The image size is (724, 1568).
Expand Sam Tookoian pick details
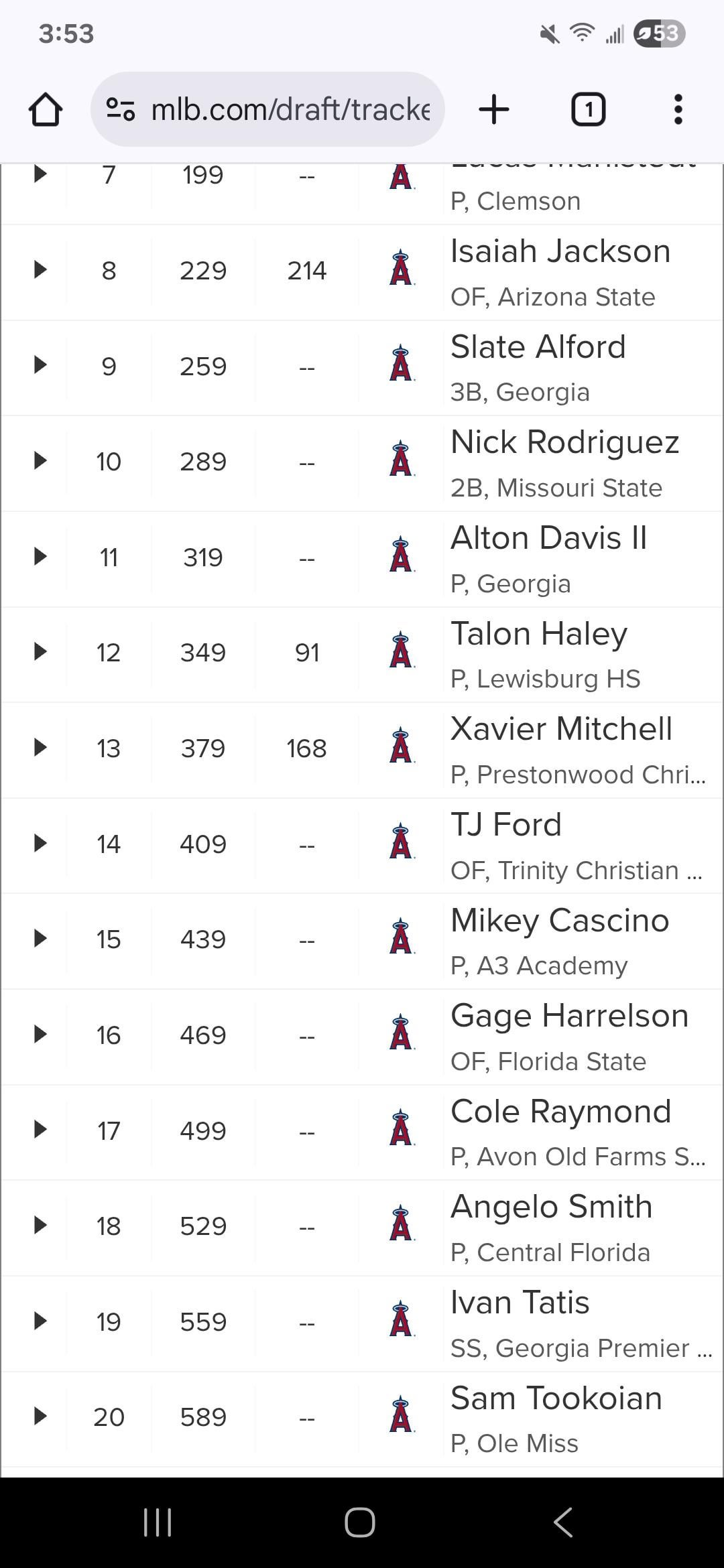click(40, 1417)
